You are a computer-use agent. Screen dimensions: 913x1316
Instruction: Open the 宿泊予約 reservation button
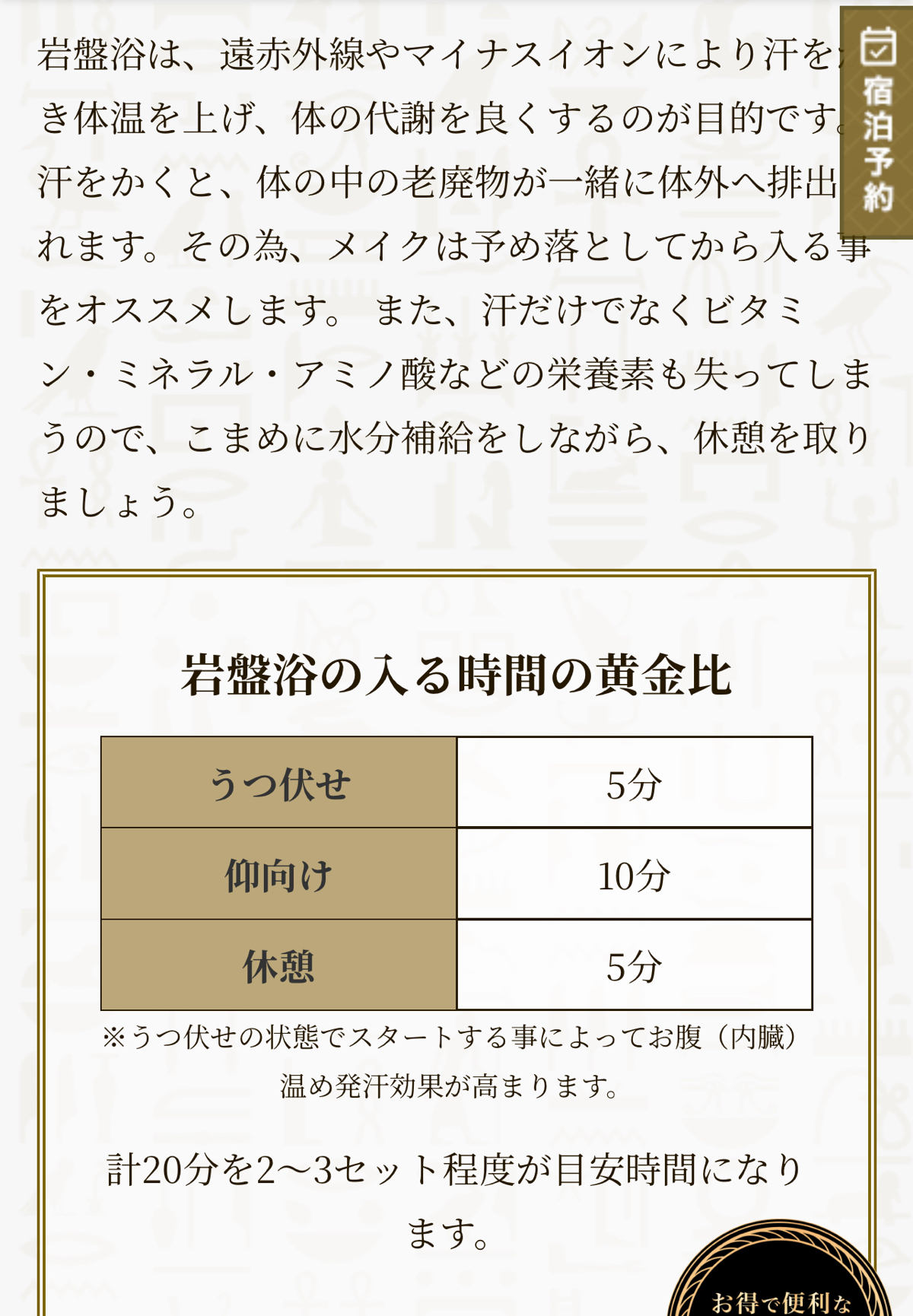[876, 123]
